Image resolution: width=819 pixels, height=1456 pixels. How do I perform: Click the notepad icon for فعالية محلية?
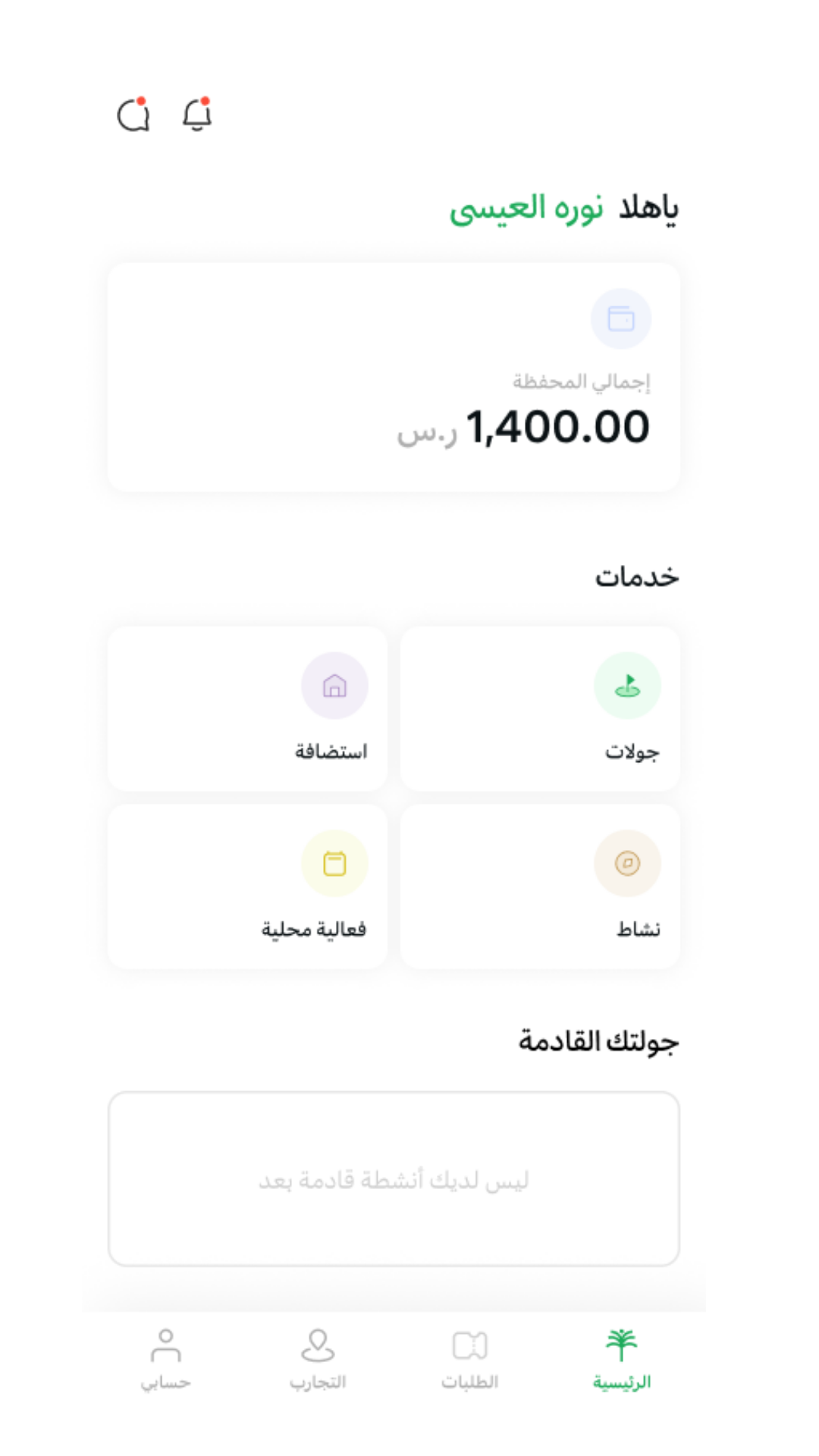(334, 862)
